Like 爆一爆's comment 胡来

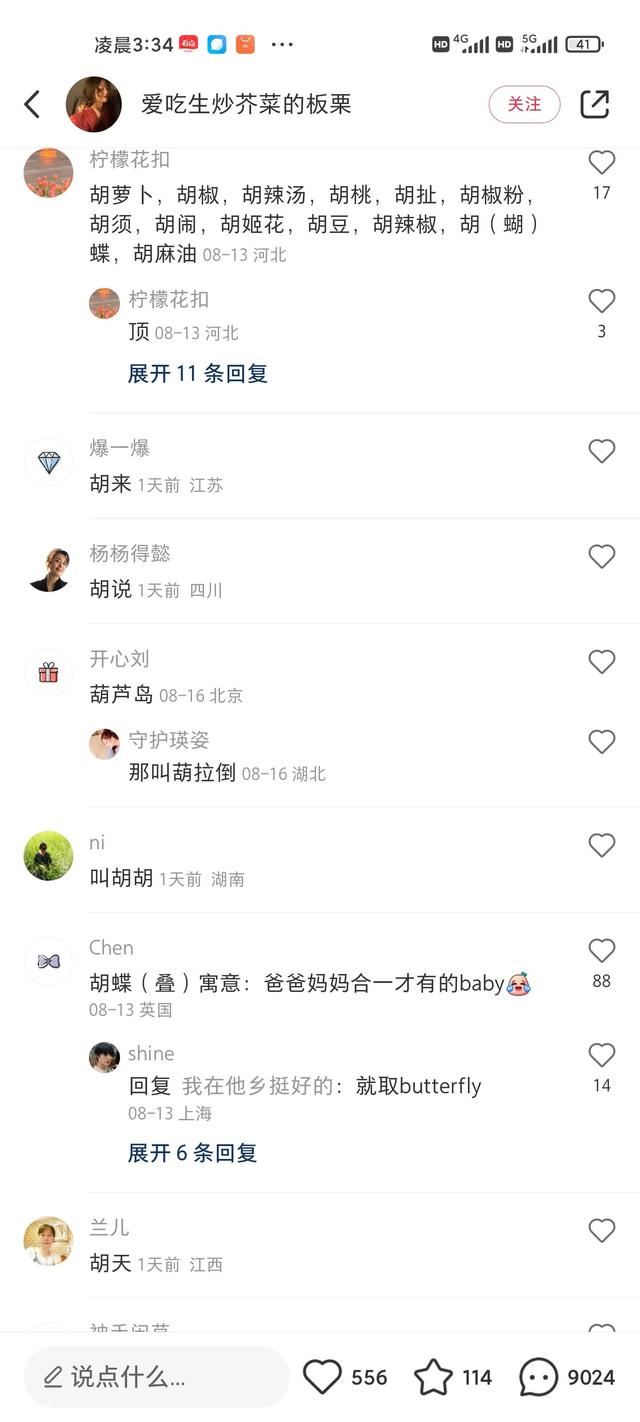(601, 452)
